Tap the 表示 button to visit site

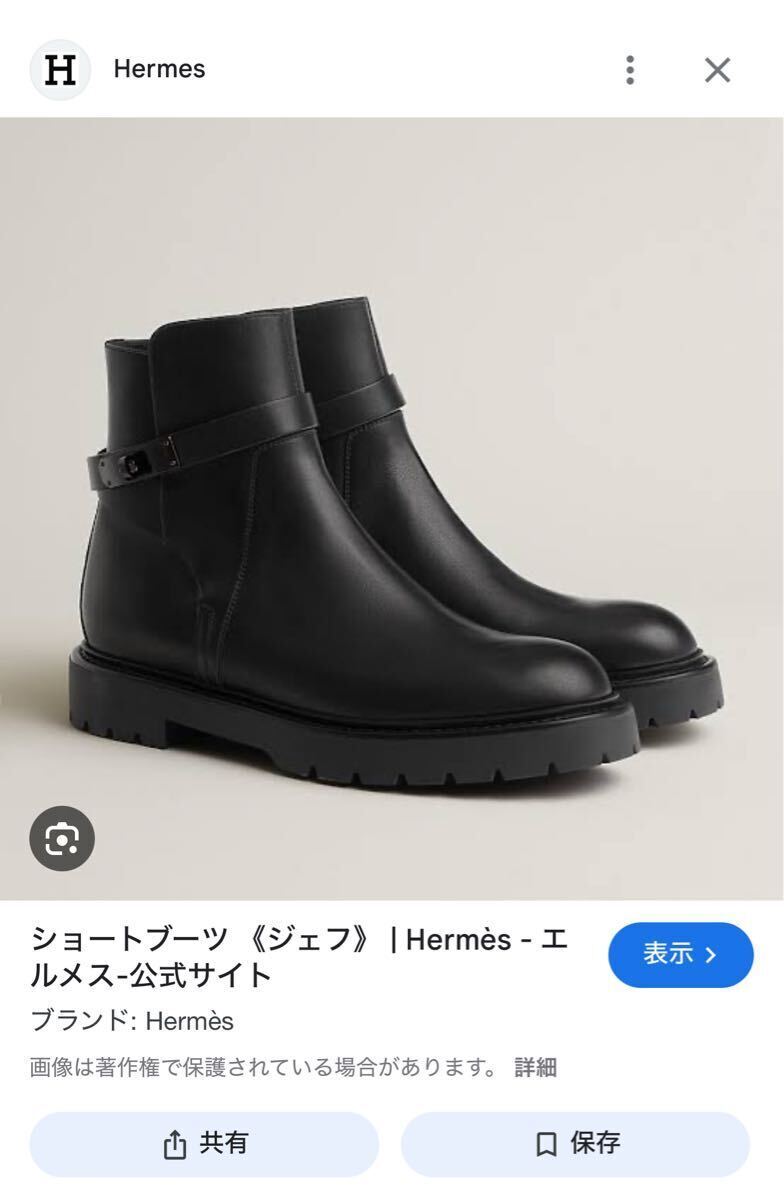680,955
